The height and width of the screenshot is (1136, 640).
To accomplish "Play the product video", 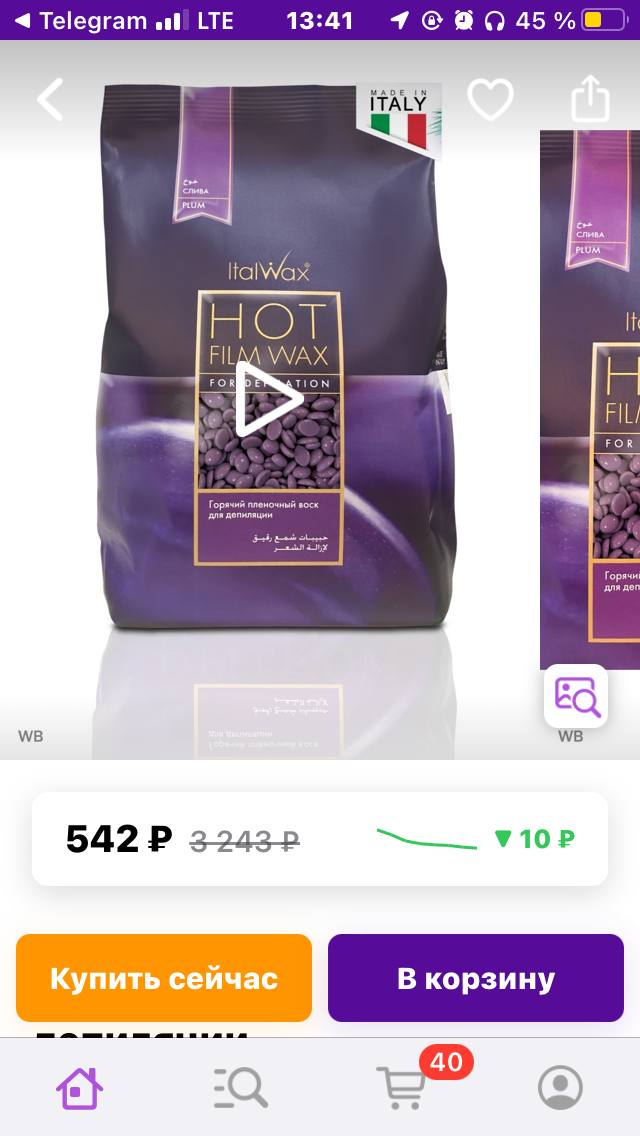I will click(269, 398).
